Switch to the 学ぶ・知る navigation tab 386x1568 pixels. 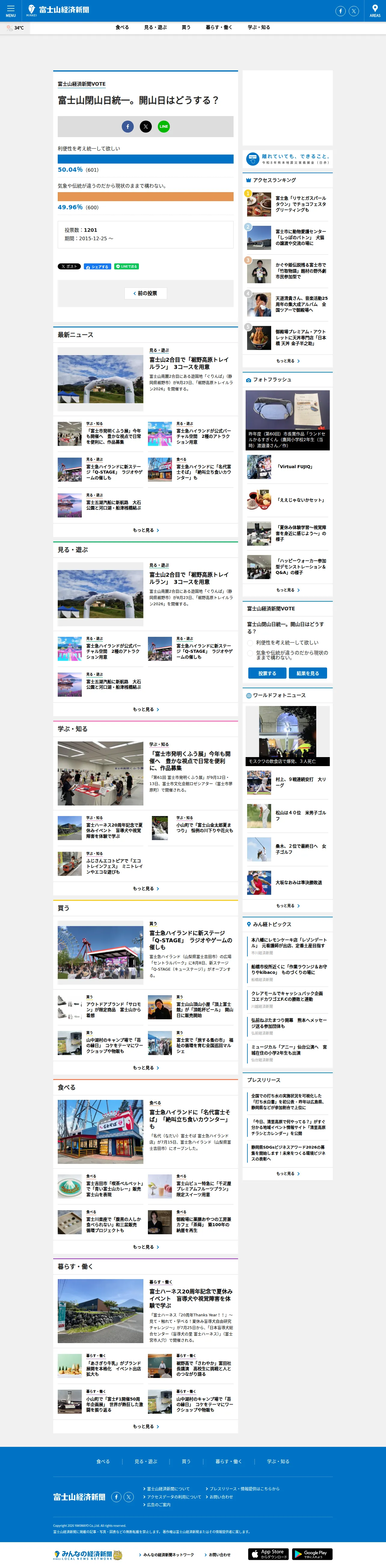click(259, 27)
